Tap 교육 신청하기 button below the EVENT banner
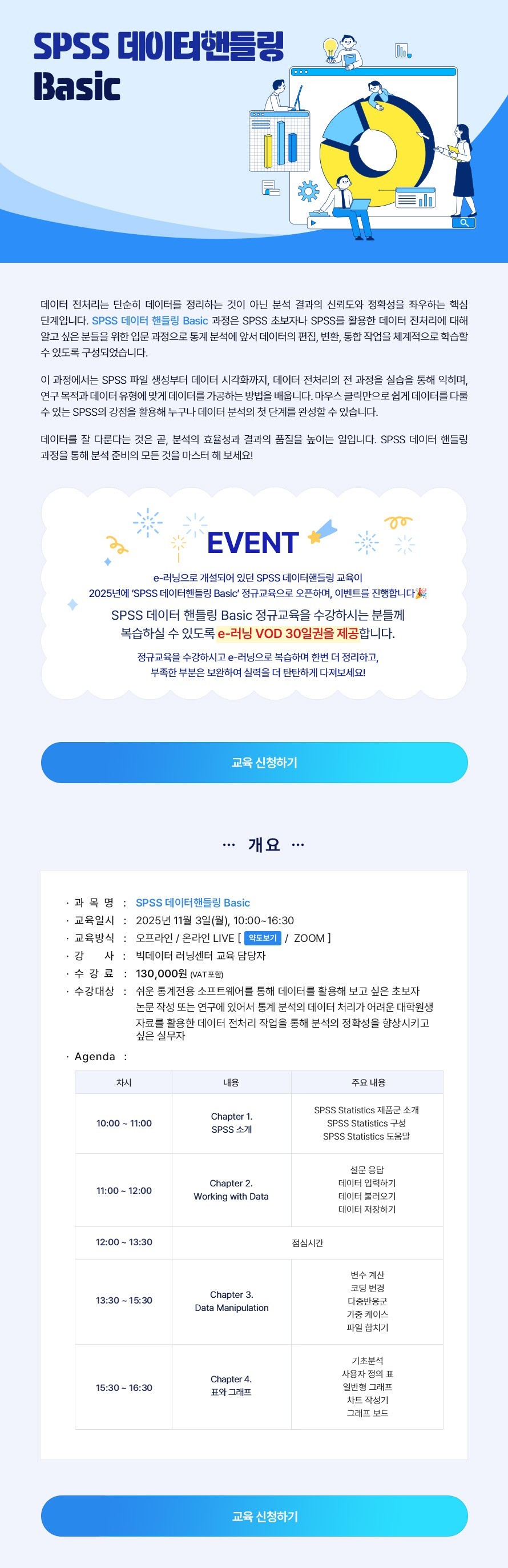 pos(255,762)
